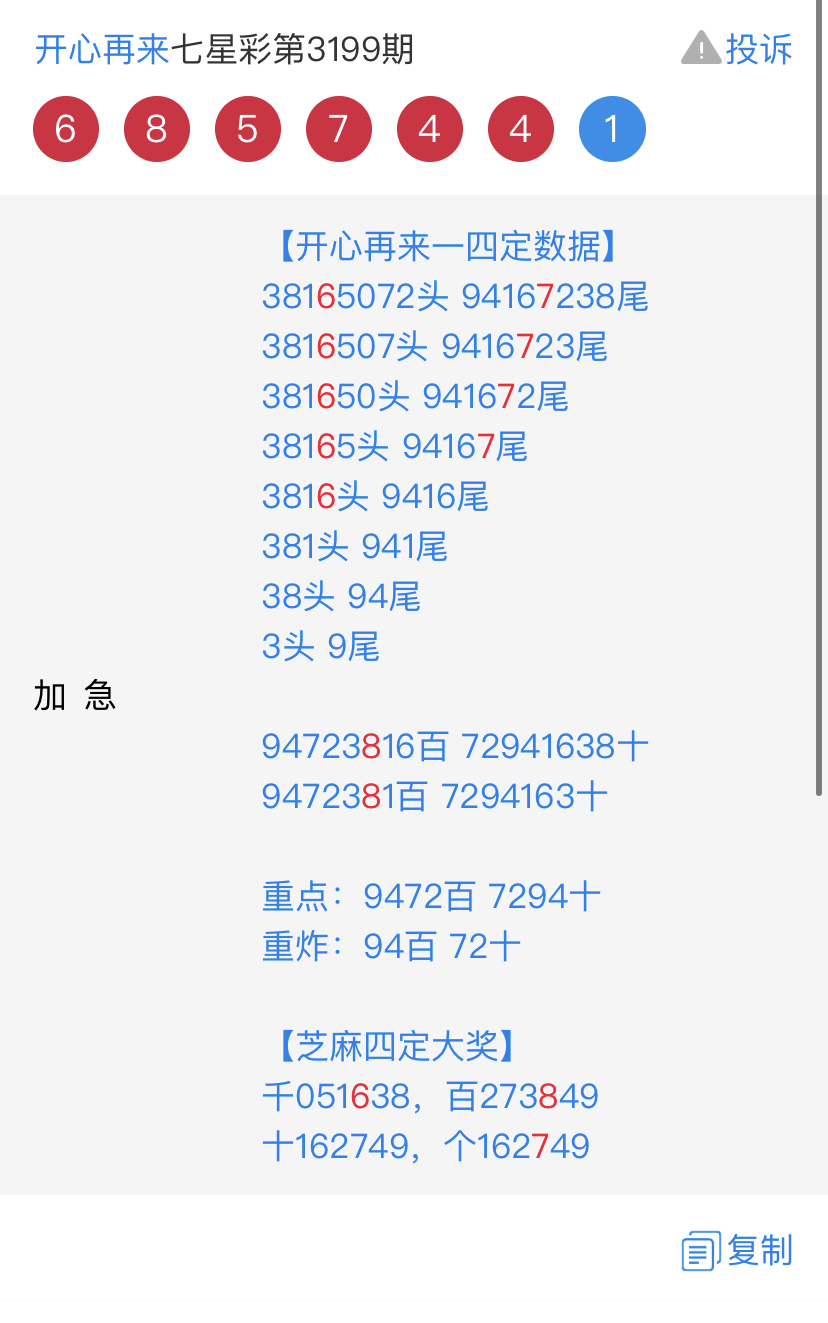Select the red ball showing number 5
This screenshot has width=828, height=1323.
(248, 128)
